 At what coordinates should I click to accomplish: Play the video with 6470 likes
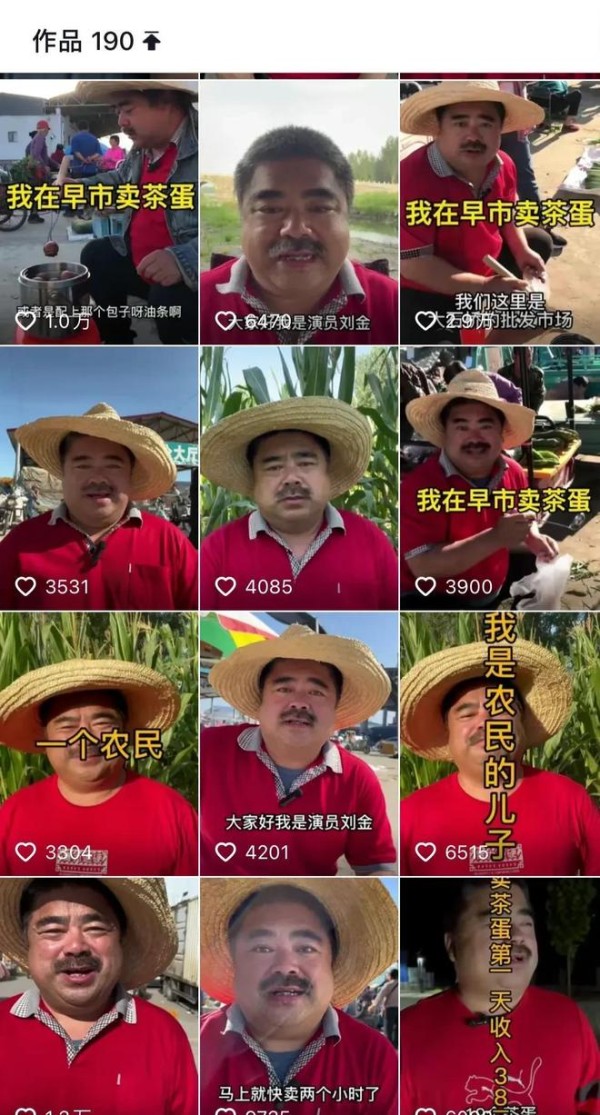click(299, 210)
